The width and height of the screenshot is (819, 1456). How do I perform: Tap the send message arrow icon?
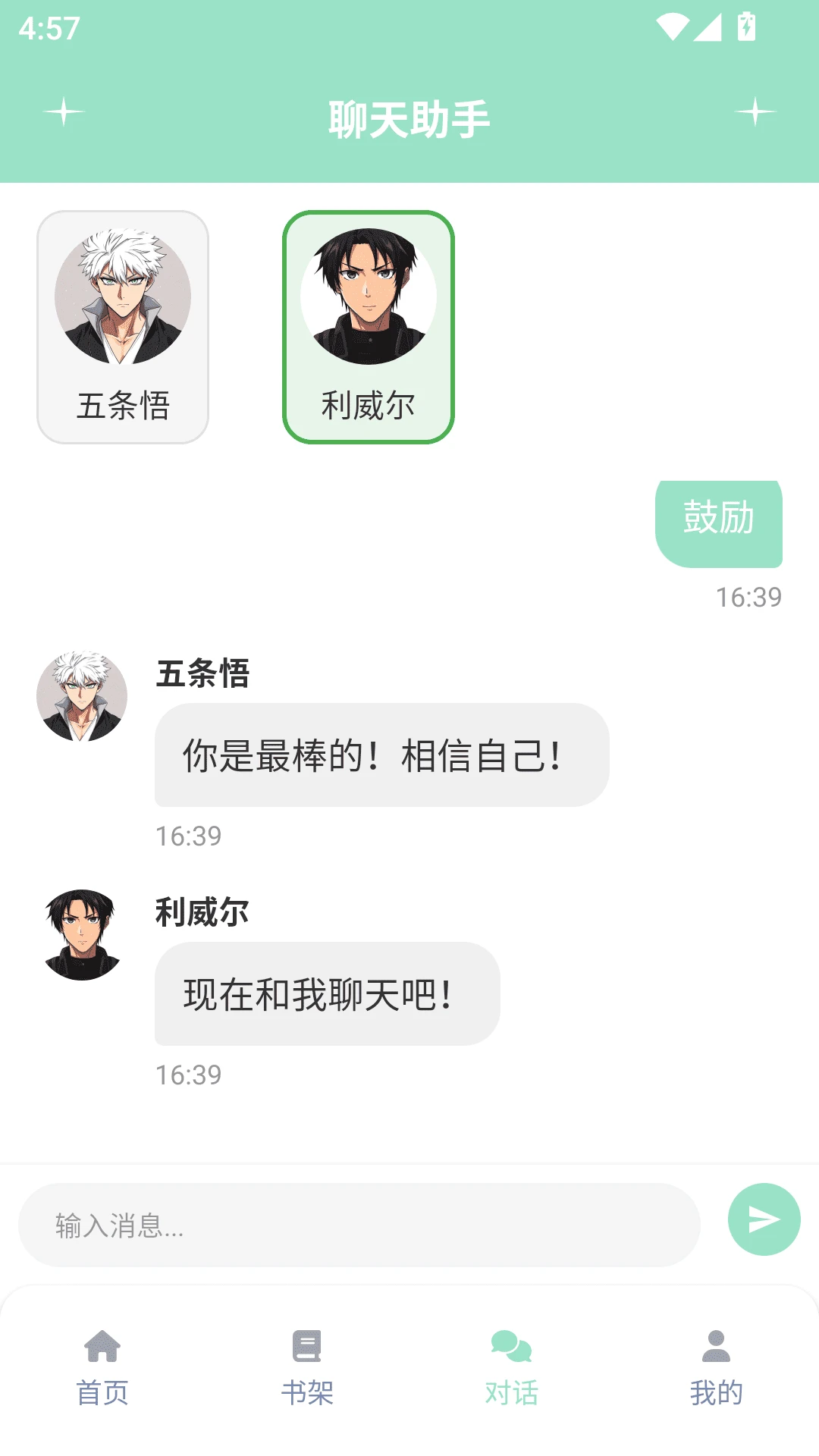[763, 1219]
